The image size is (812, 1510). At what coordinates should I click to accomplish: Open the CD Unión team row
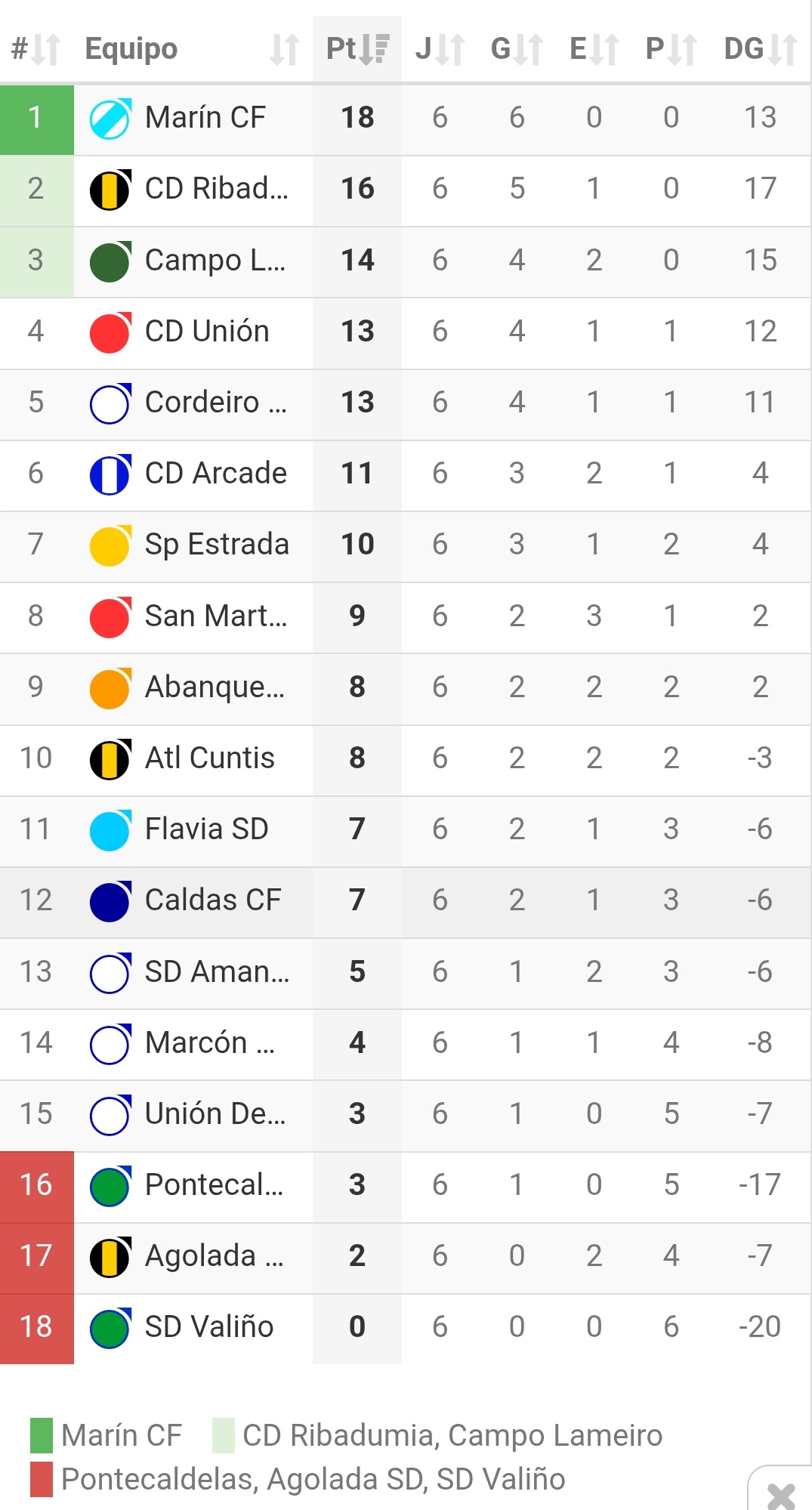click(207, 332)
